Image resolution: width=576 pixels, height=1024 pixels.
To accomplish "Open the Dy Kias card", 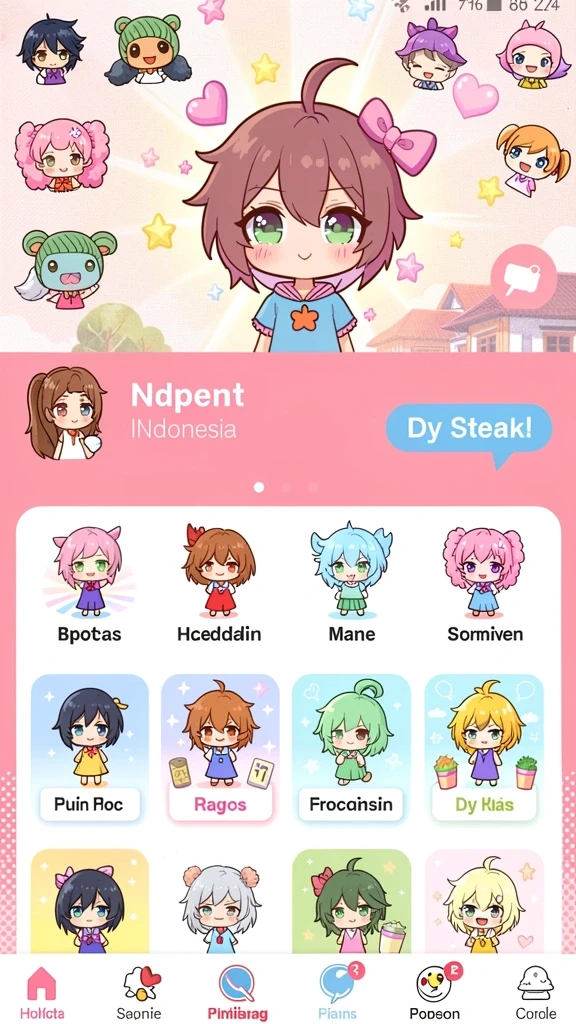I will click(484, 748).
